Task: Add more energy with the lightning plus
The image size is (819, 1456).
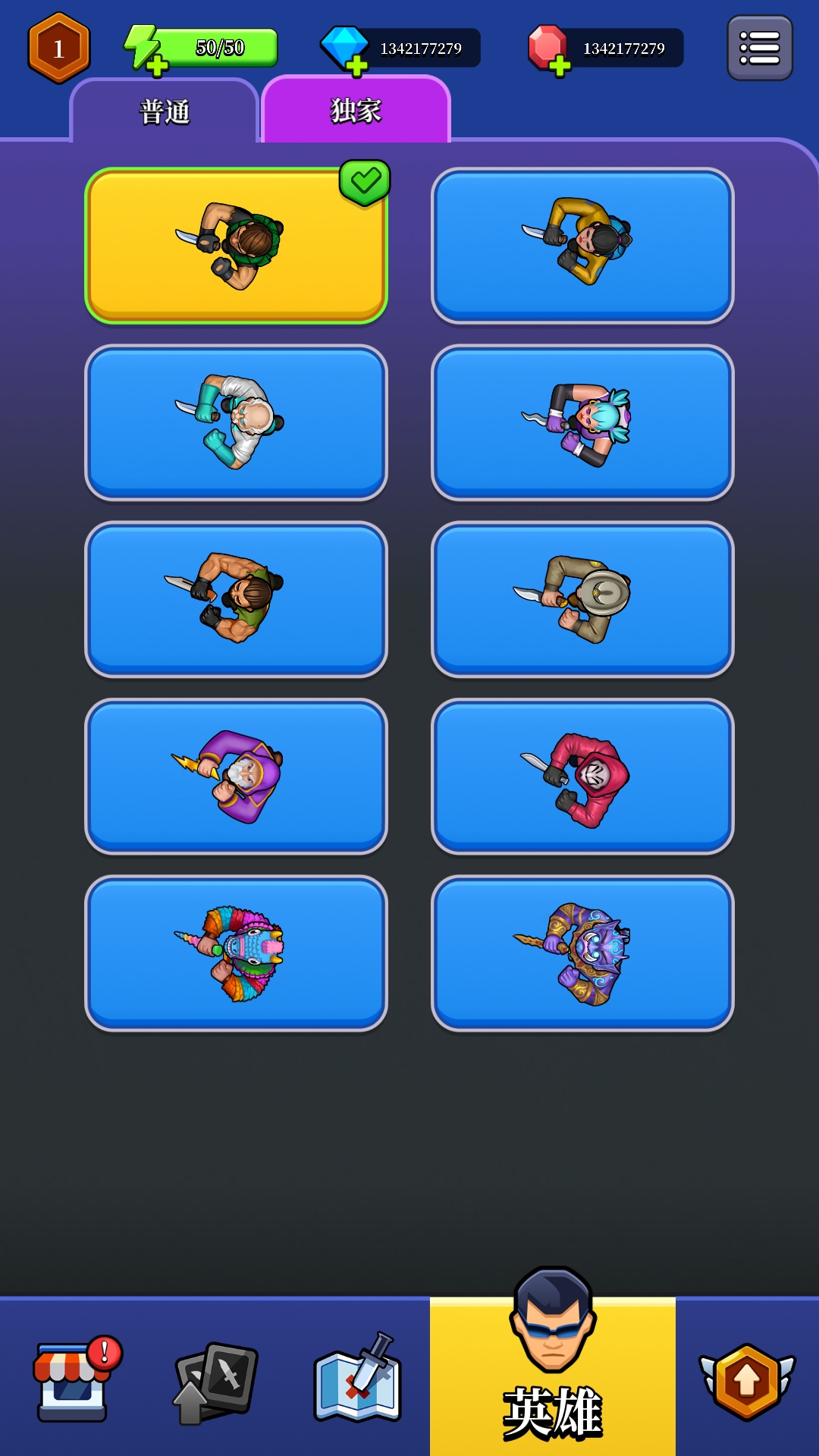Action: coord(157,66)
